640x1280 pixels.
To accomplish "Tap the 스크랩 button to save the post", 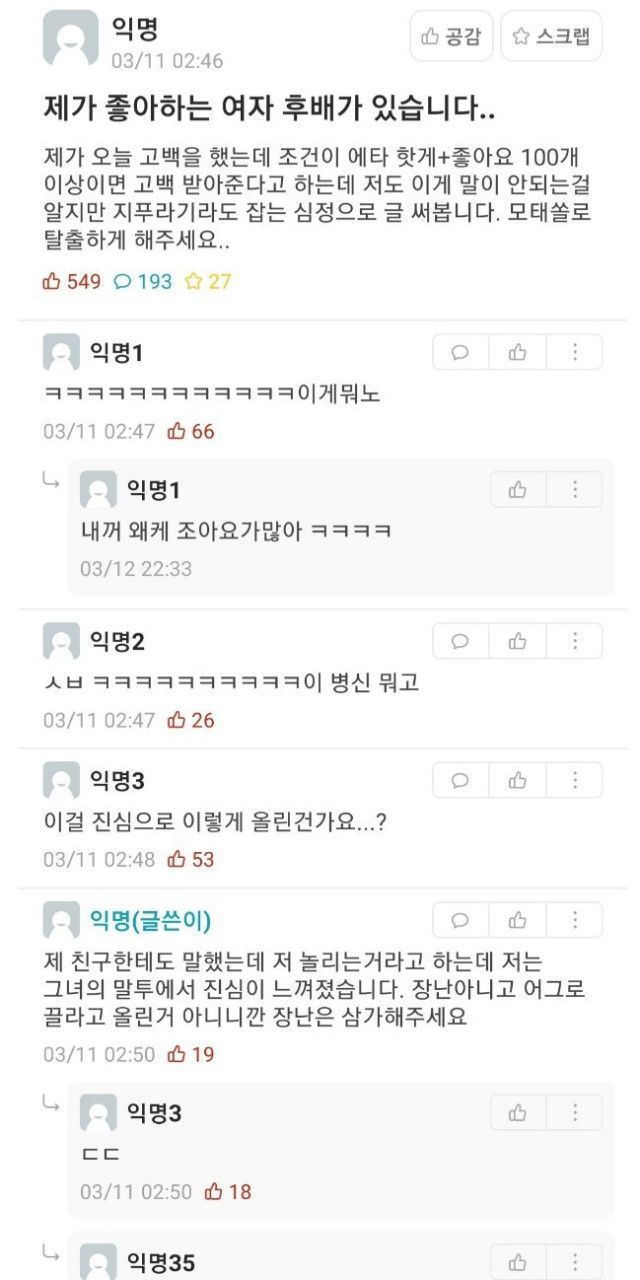I will click(x=551, y=37).
